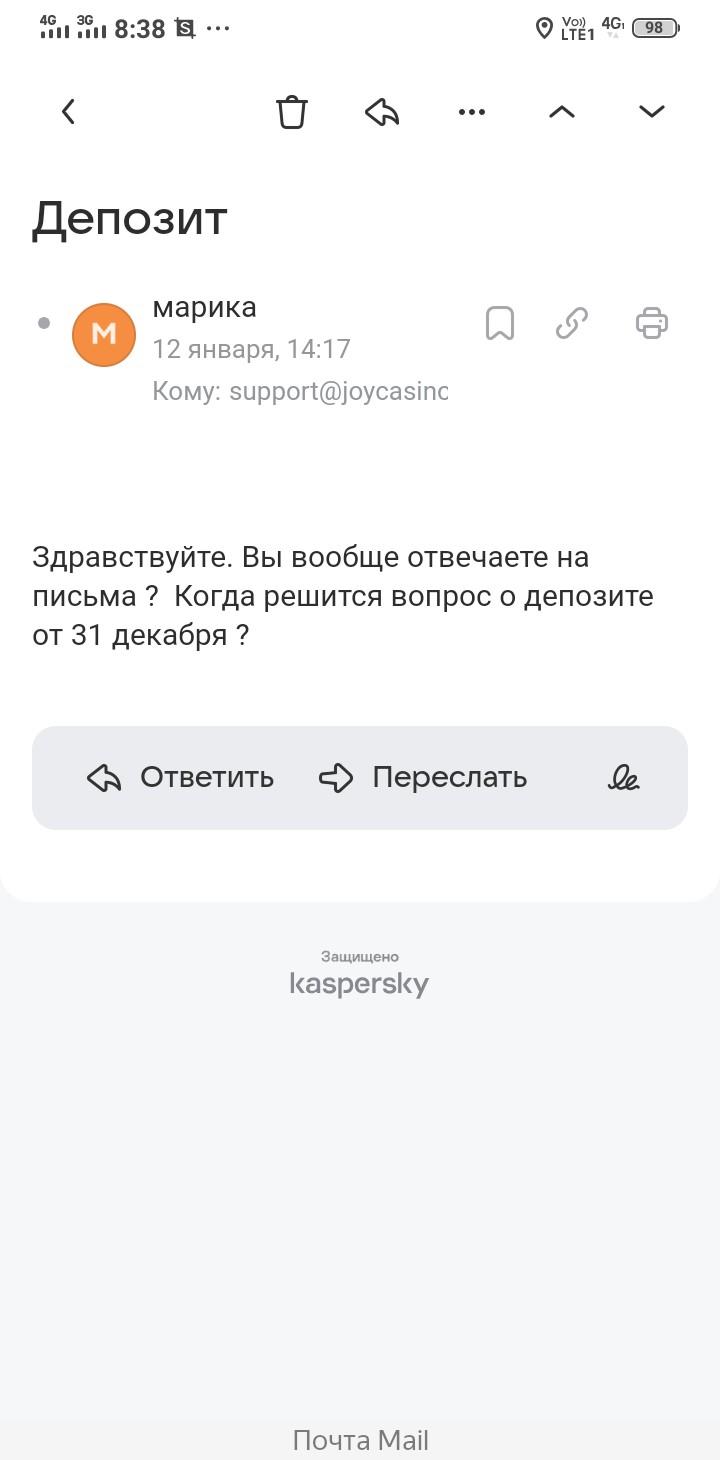
Task: Go back to the inbox list
Action: click(x=68, y=111)
